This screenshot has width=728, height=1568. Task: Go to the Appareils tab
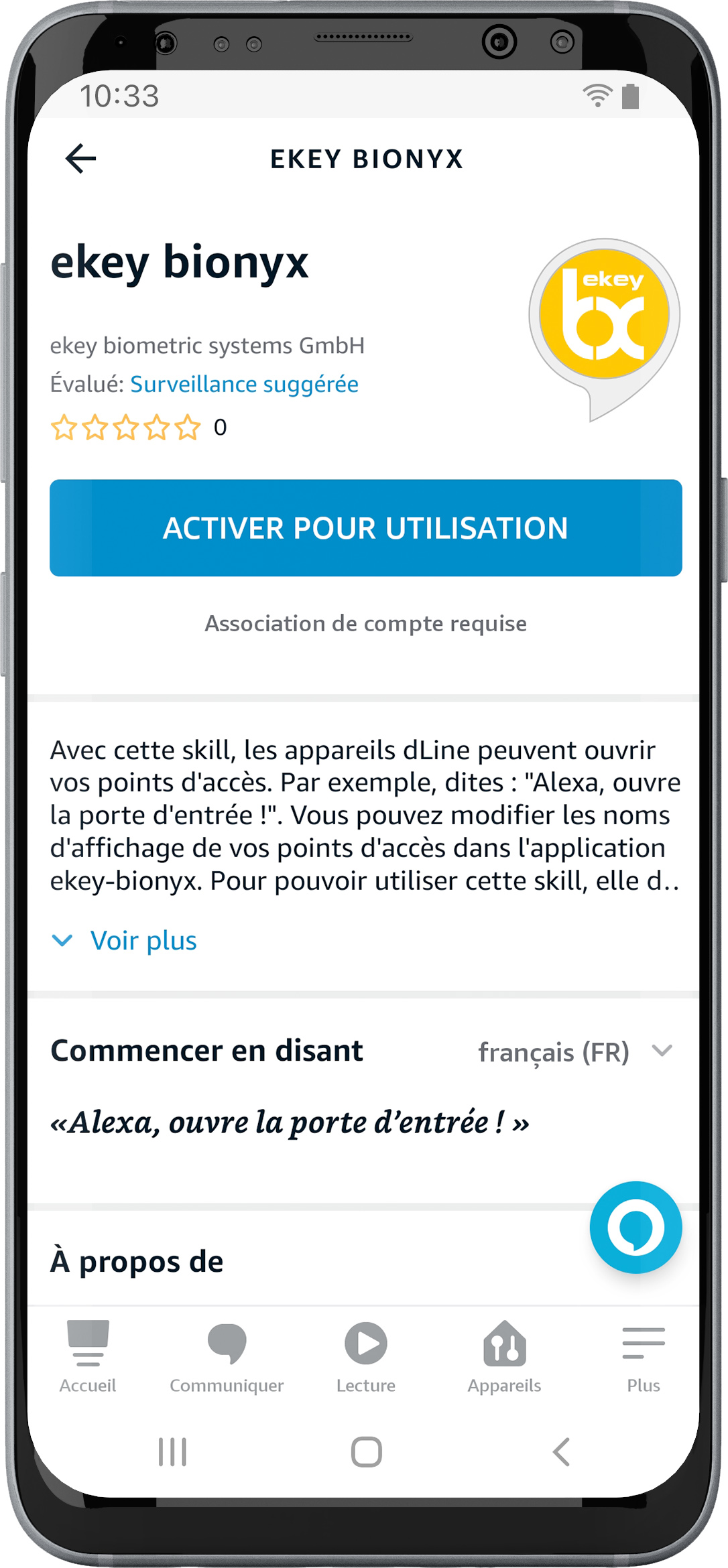[x=504, y=1357]
